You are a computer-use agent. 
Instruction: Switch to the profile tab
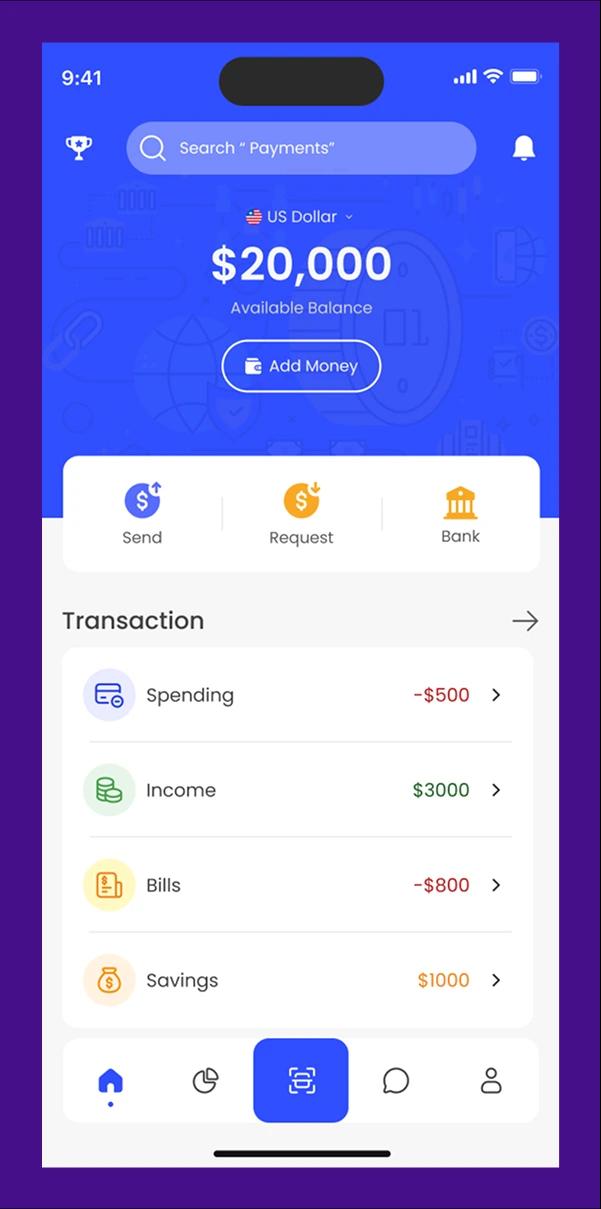click(x=491, y=1081)
